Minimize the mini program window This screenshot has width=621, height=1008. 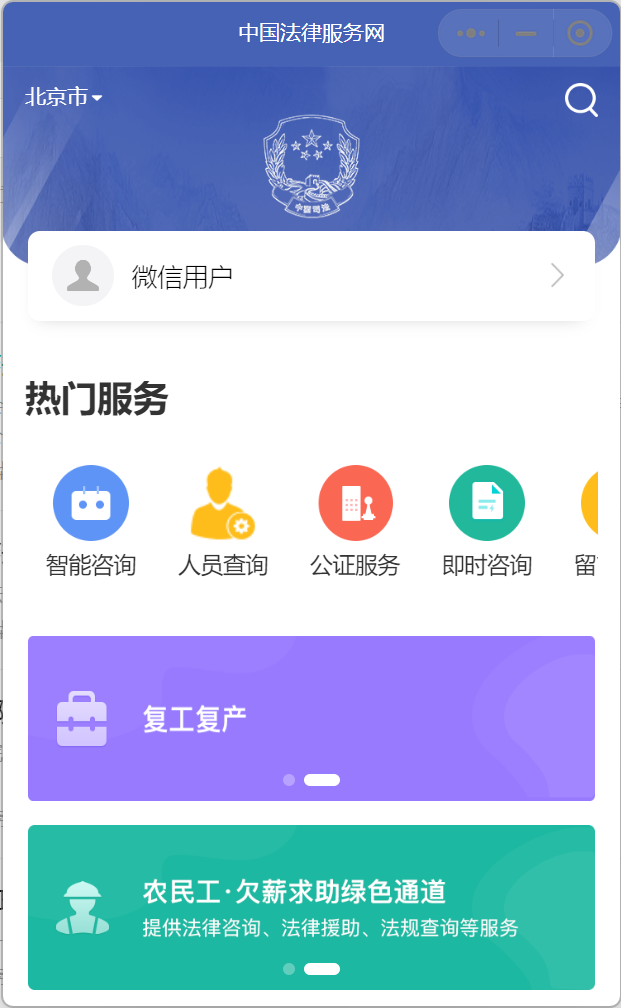526,33
